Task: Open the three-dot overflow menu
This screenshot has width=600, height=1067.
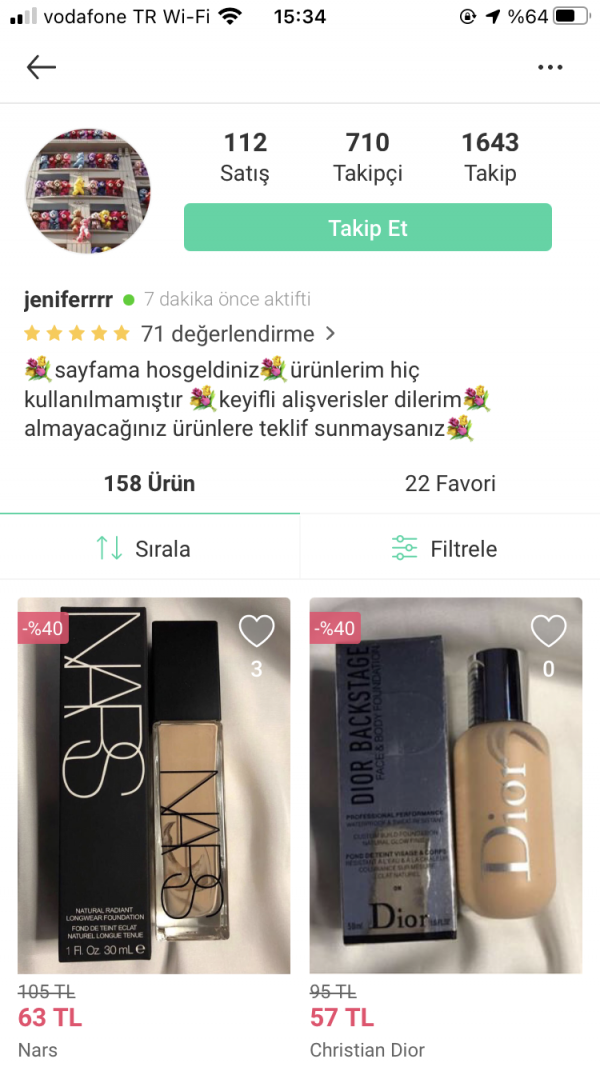Action: pyautogui.click(x=550, y=67)
